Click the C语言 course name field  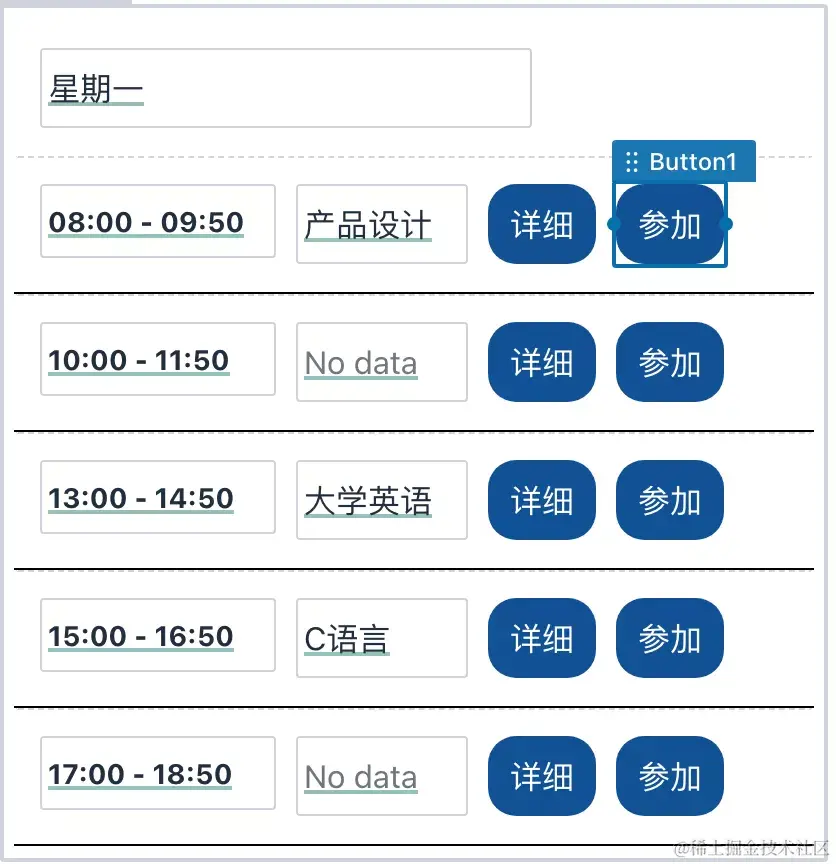point(381,638)
